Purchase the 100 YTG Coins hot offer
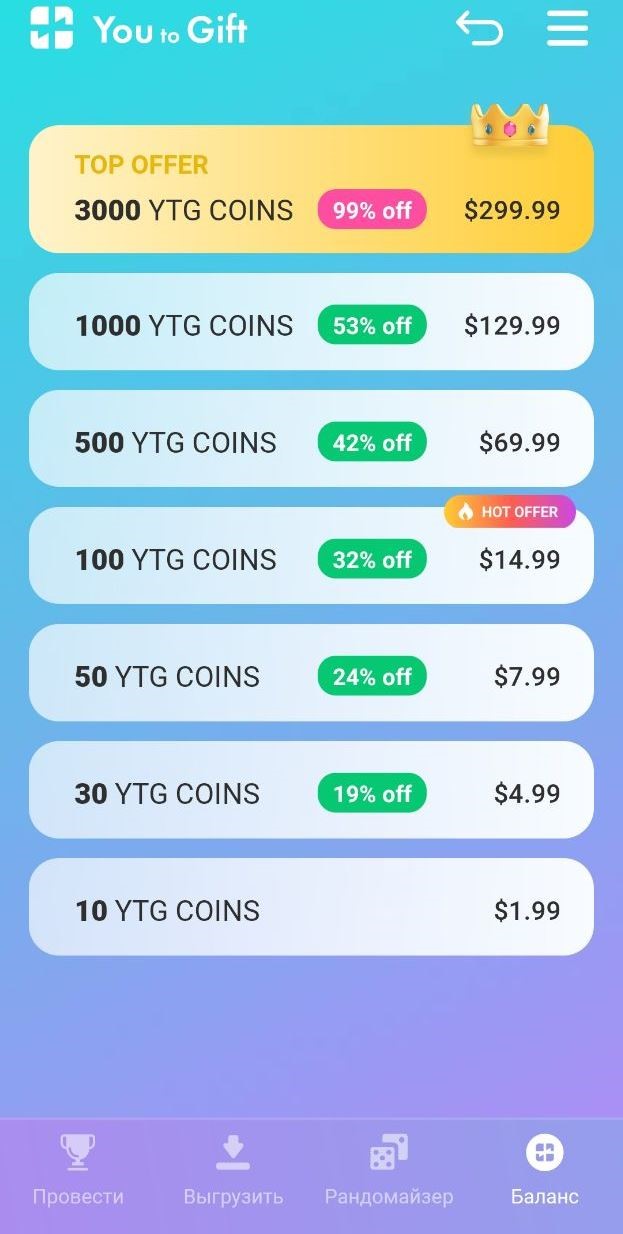623x1234 pixels. coord(311,556)
